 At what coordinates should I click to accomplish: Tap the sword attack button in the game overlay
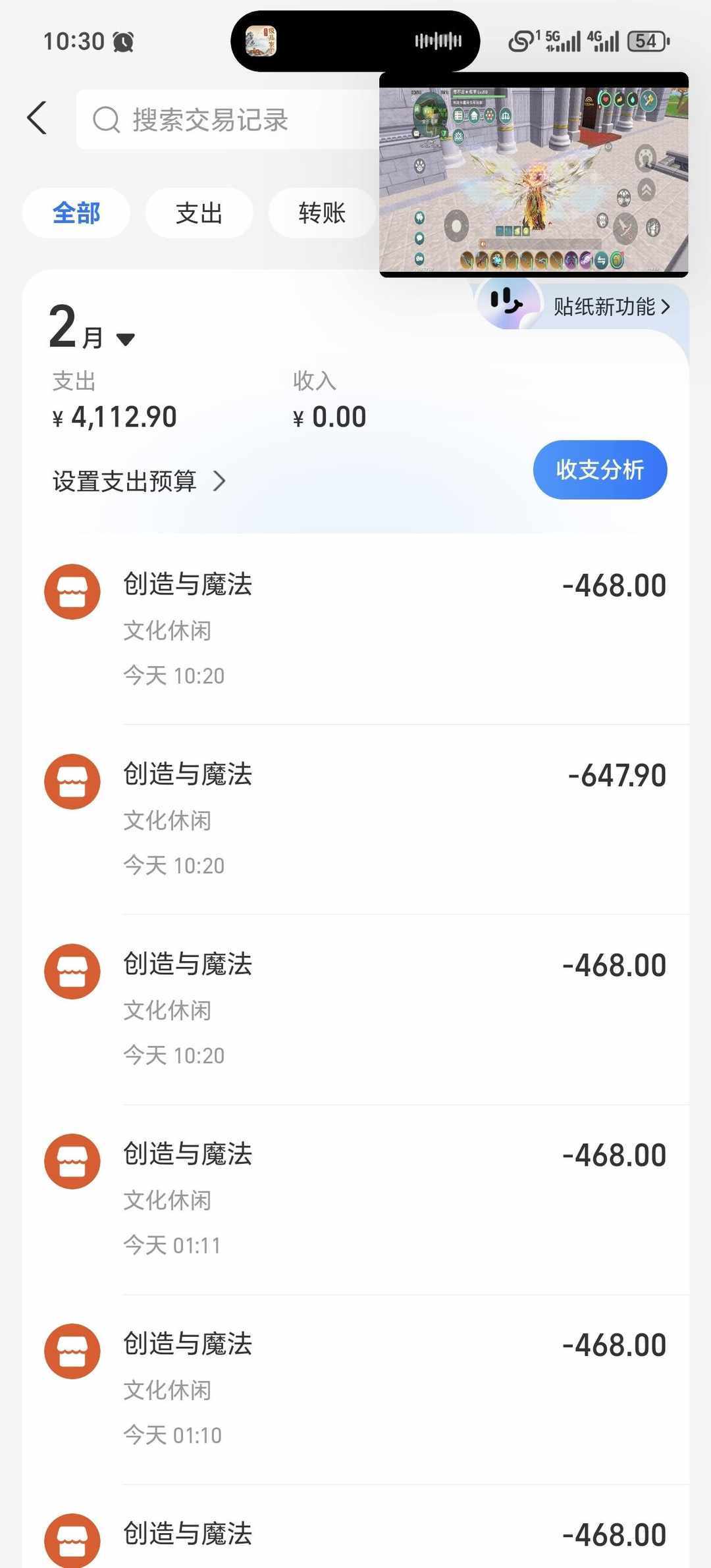coord(625,227)
